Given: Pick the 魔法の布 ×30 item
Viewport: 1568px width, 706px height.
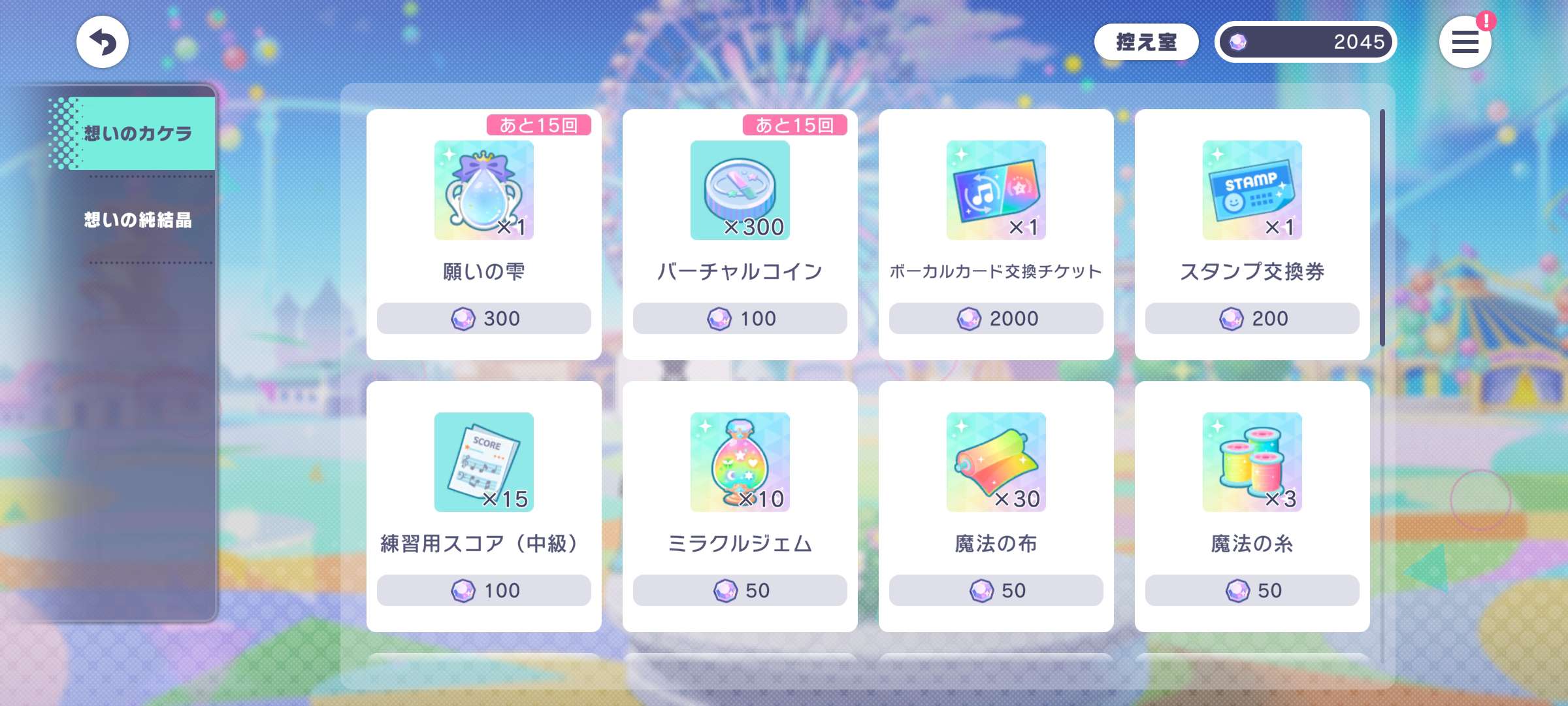Looking at the screenshot, I should [996, 506].
